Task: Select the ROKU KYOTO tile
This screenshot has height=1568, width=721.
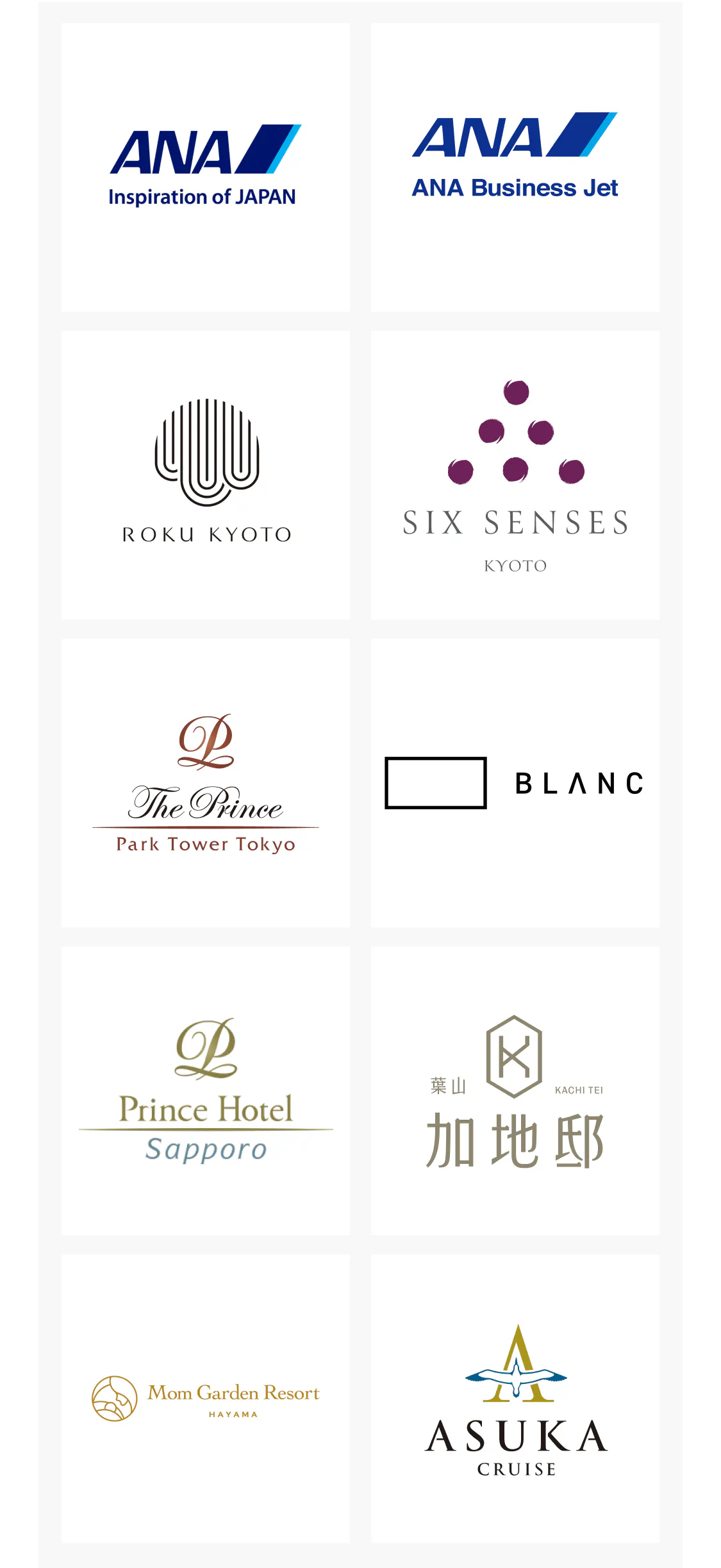Action: (206, 475)
